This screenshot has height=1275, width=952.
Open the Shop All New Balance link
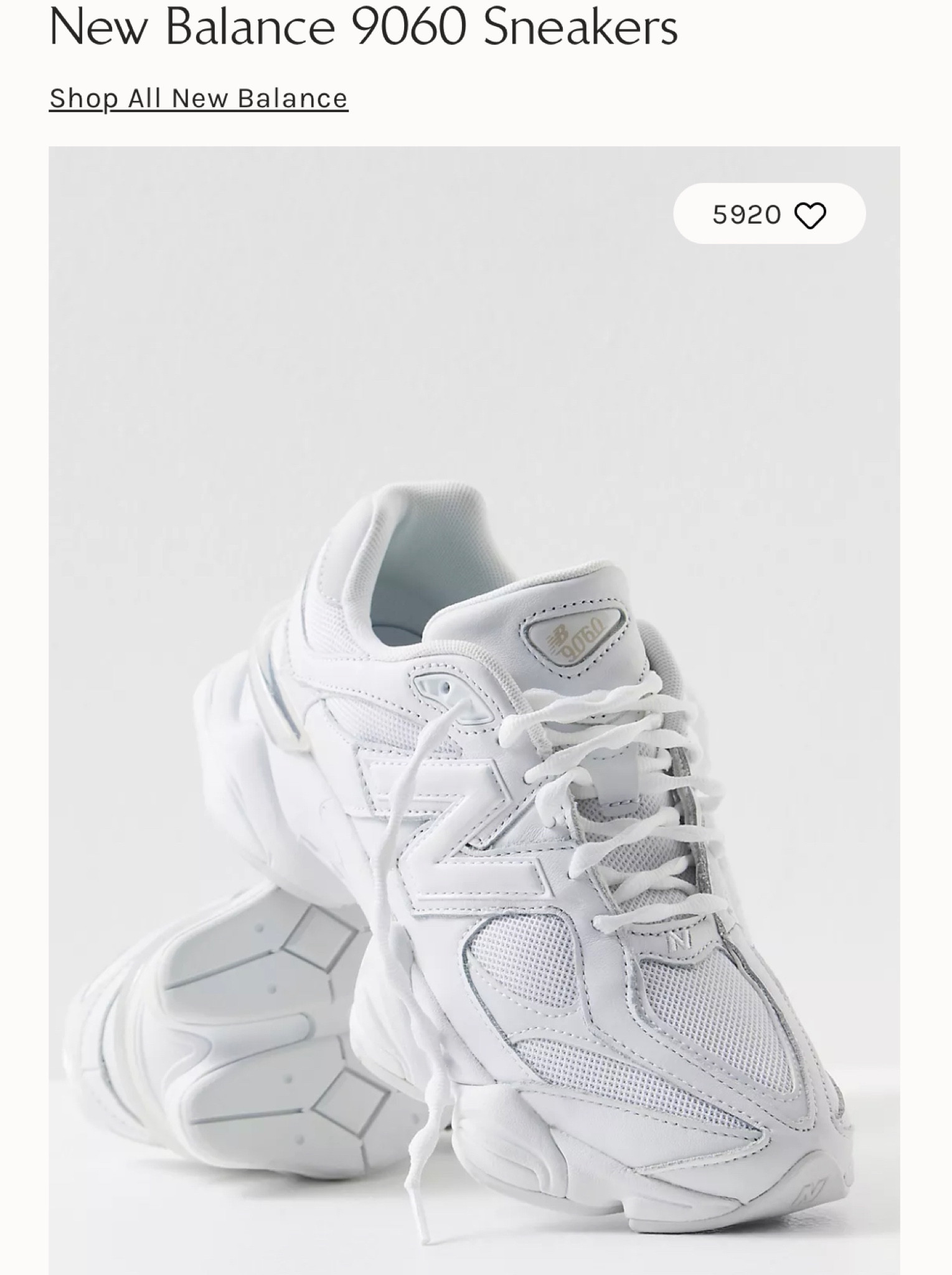pos(198,97)
